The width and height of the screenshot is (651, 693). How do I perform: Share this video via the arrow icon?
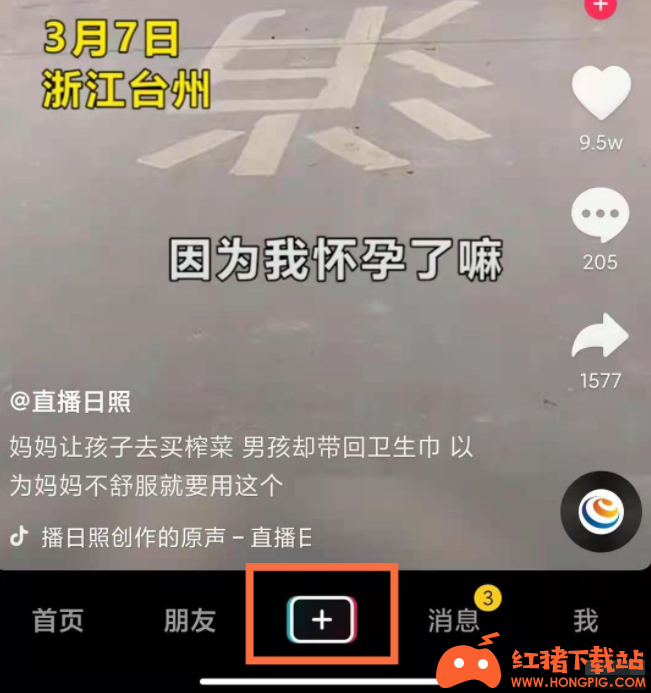pyautogui.click(x=600, y=337)
